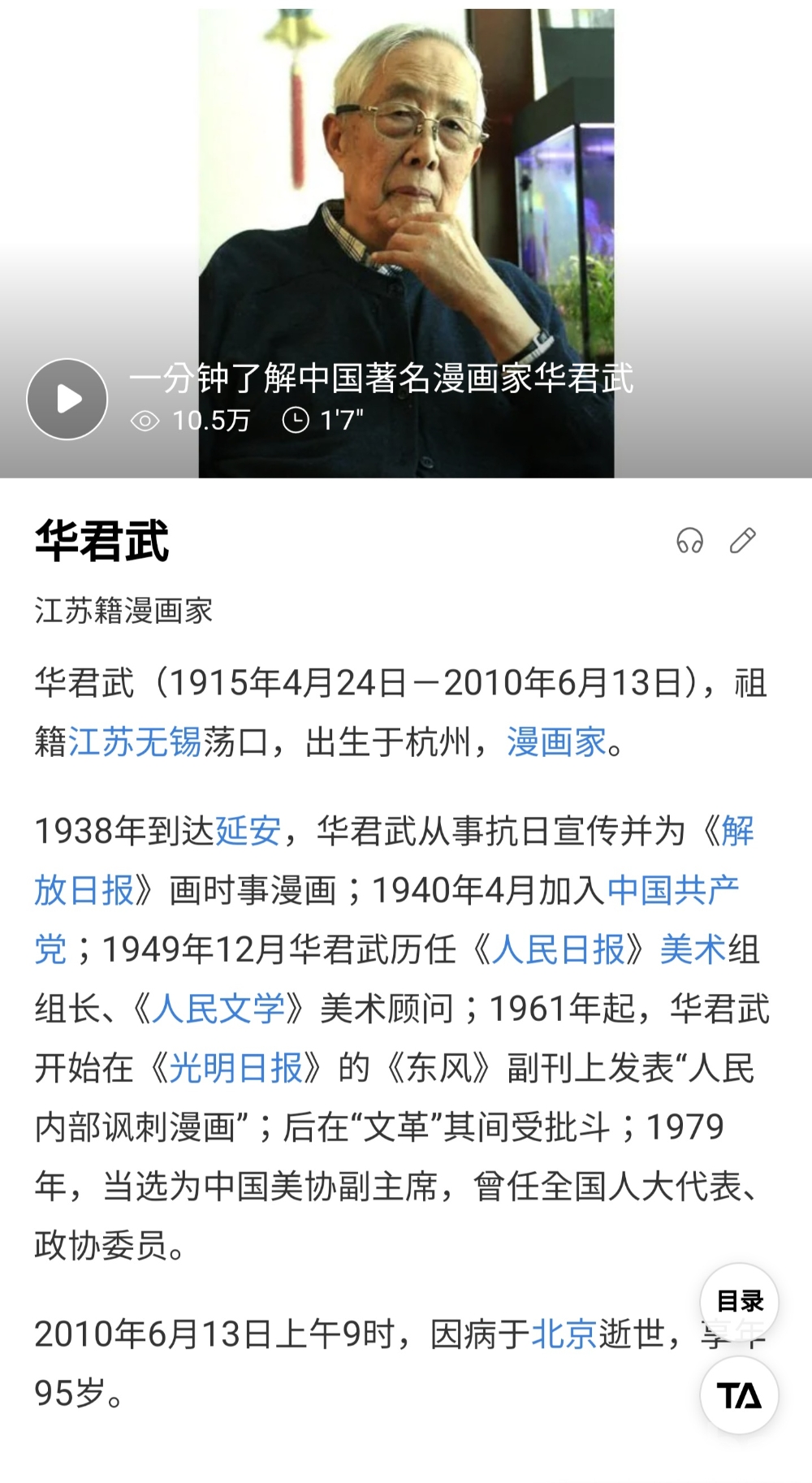This screenshot has height=1483, width=812.
Task: Open the 光明日报 link
Action: click(235, 1068)
